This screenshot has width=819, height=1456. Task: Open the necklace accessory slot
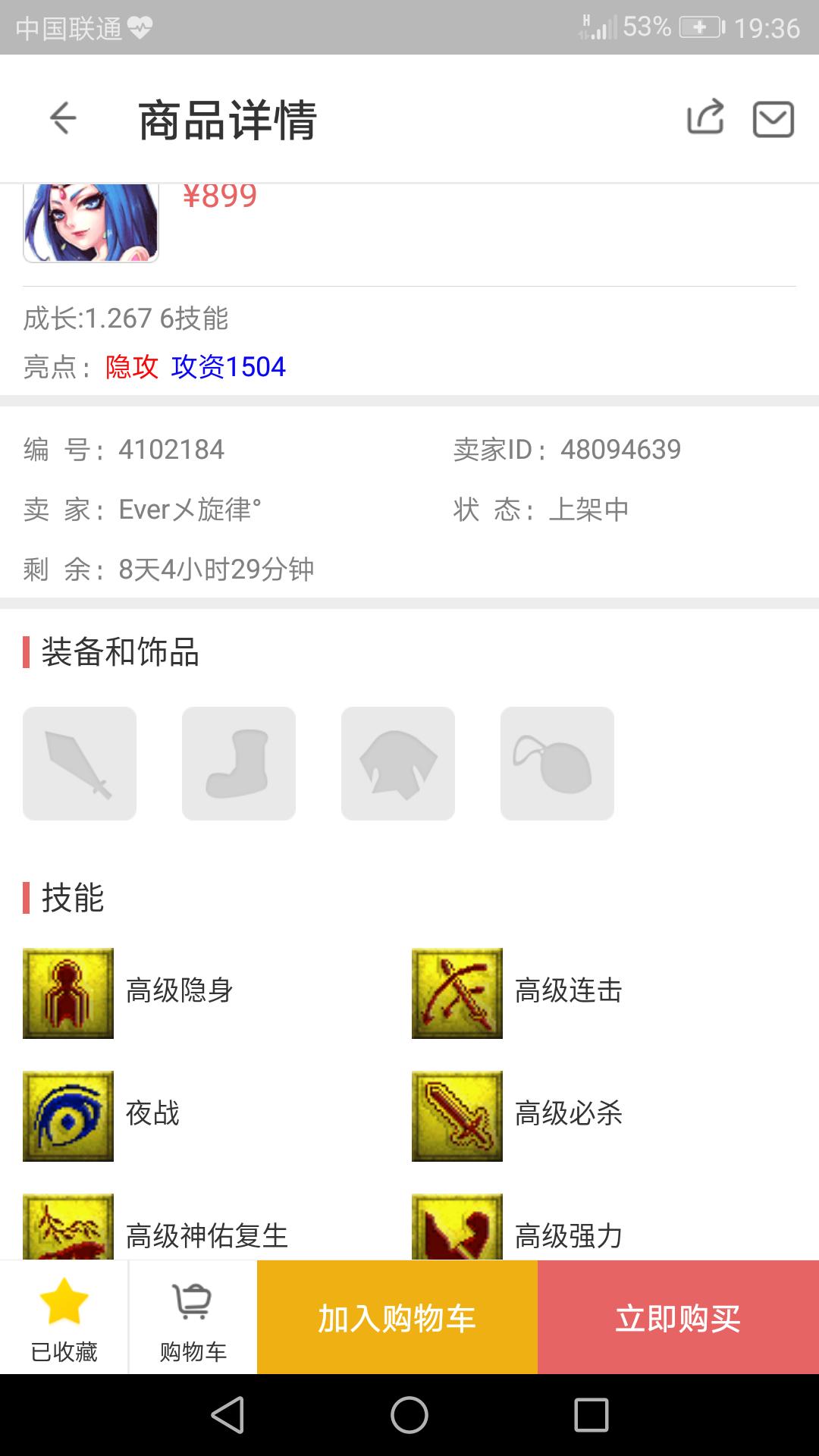[x=557, y=764]
